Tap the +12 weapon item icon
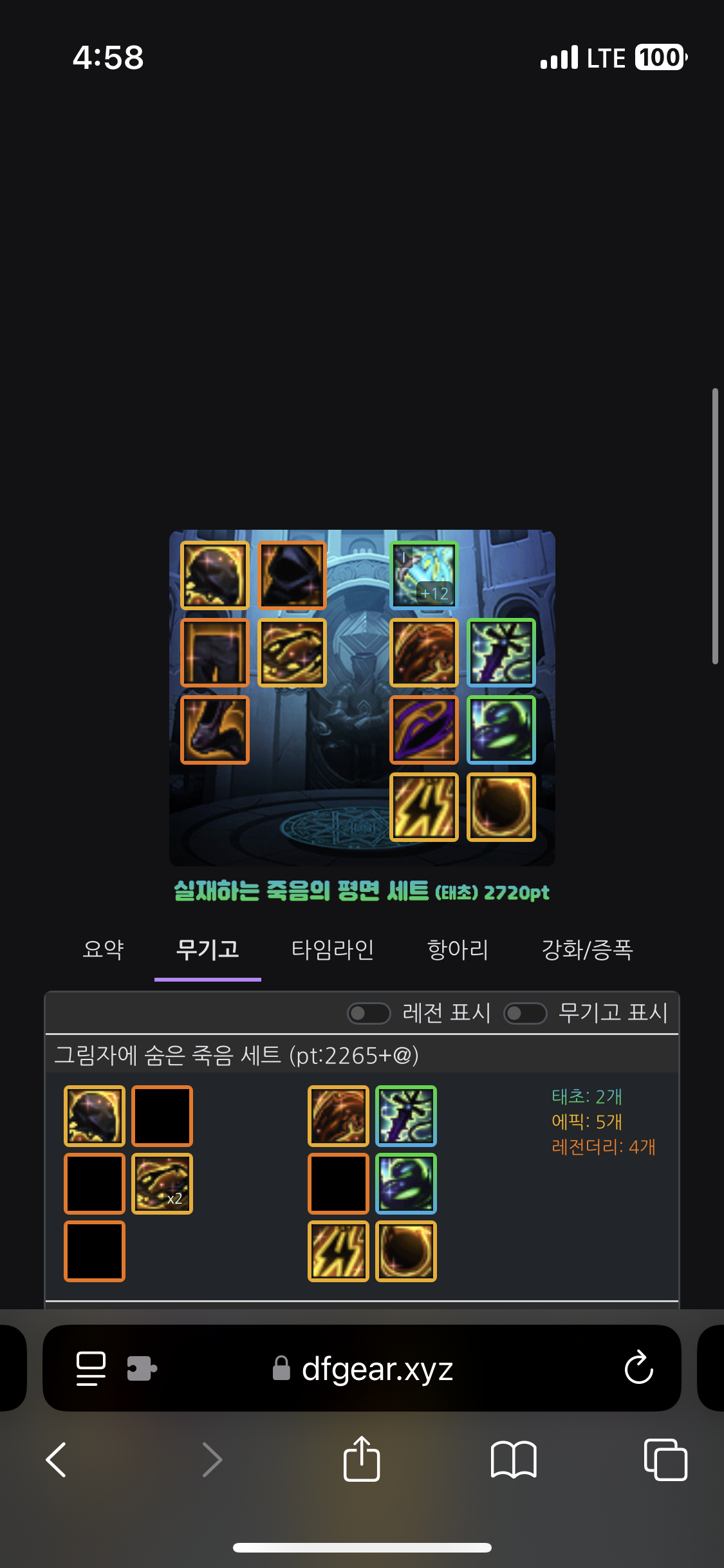The image size is (724, 1568). [424, 575]
